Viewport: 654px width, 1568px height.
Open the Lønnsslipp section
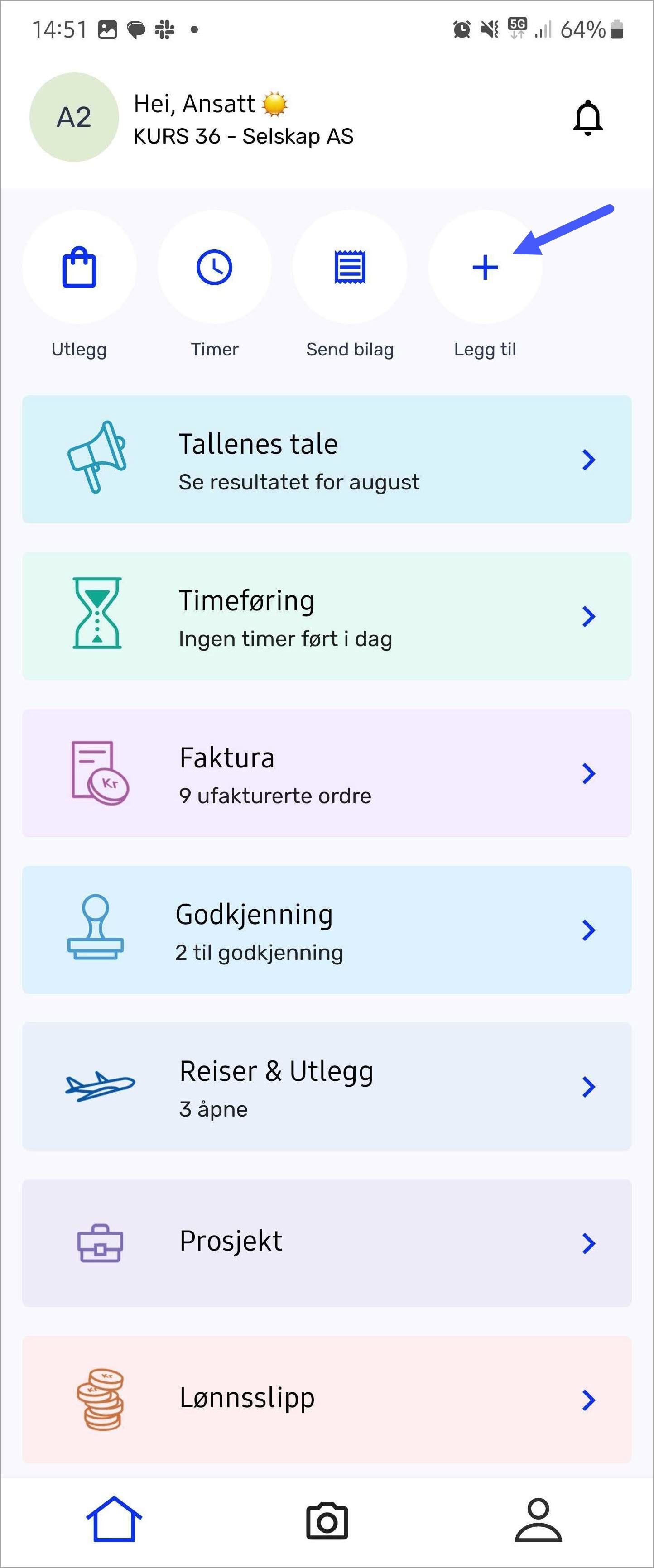tap(327, 1398)
